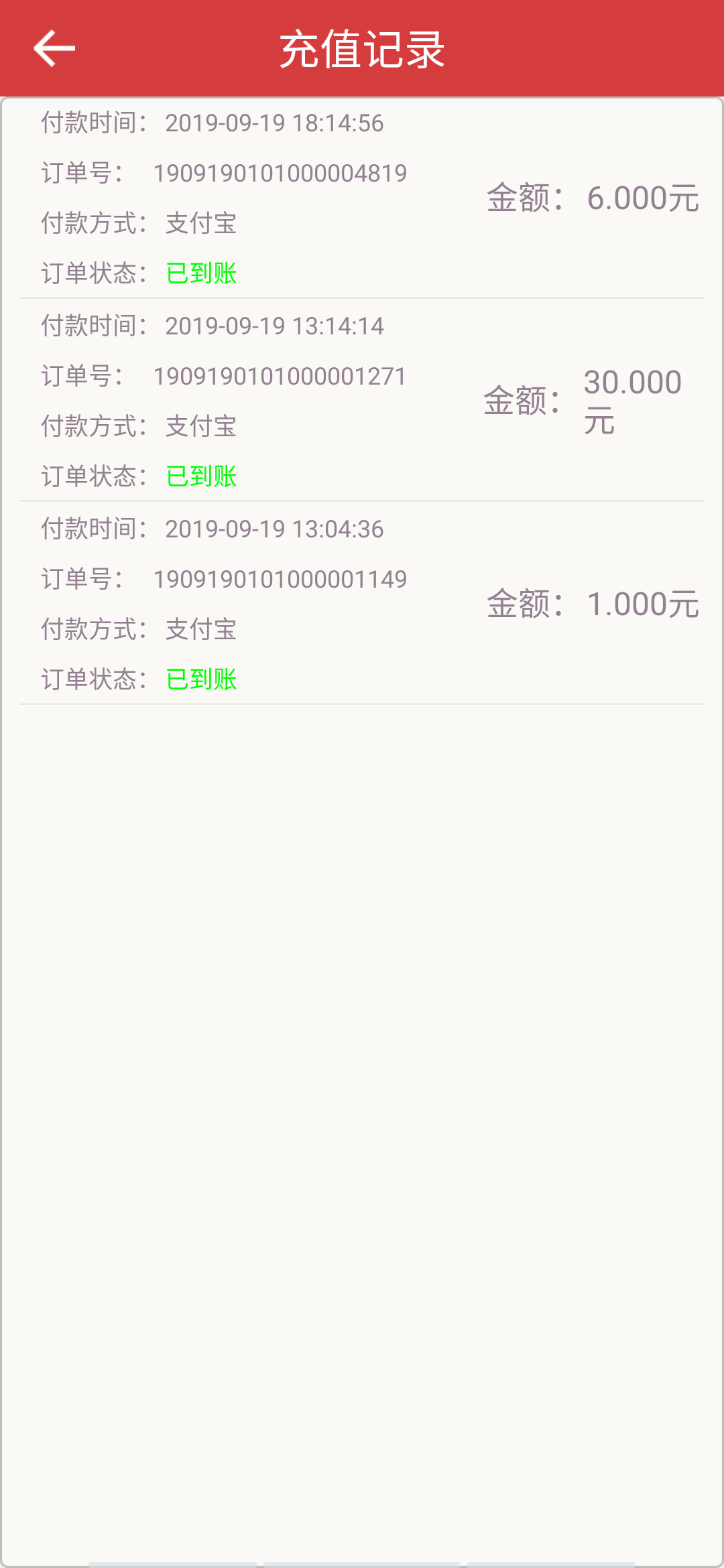
Task: Tap payment time 2019-09-19 13:04:36
Action: tap(276, 529)
